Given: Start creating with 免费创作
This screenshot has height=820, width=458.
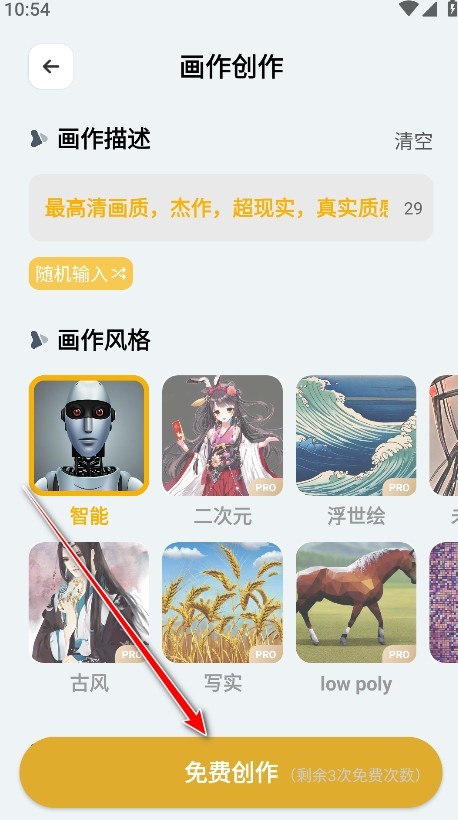Looking at the screenshot, I should pyautogui.click(x=231, y=772).
